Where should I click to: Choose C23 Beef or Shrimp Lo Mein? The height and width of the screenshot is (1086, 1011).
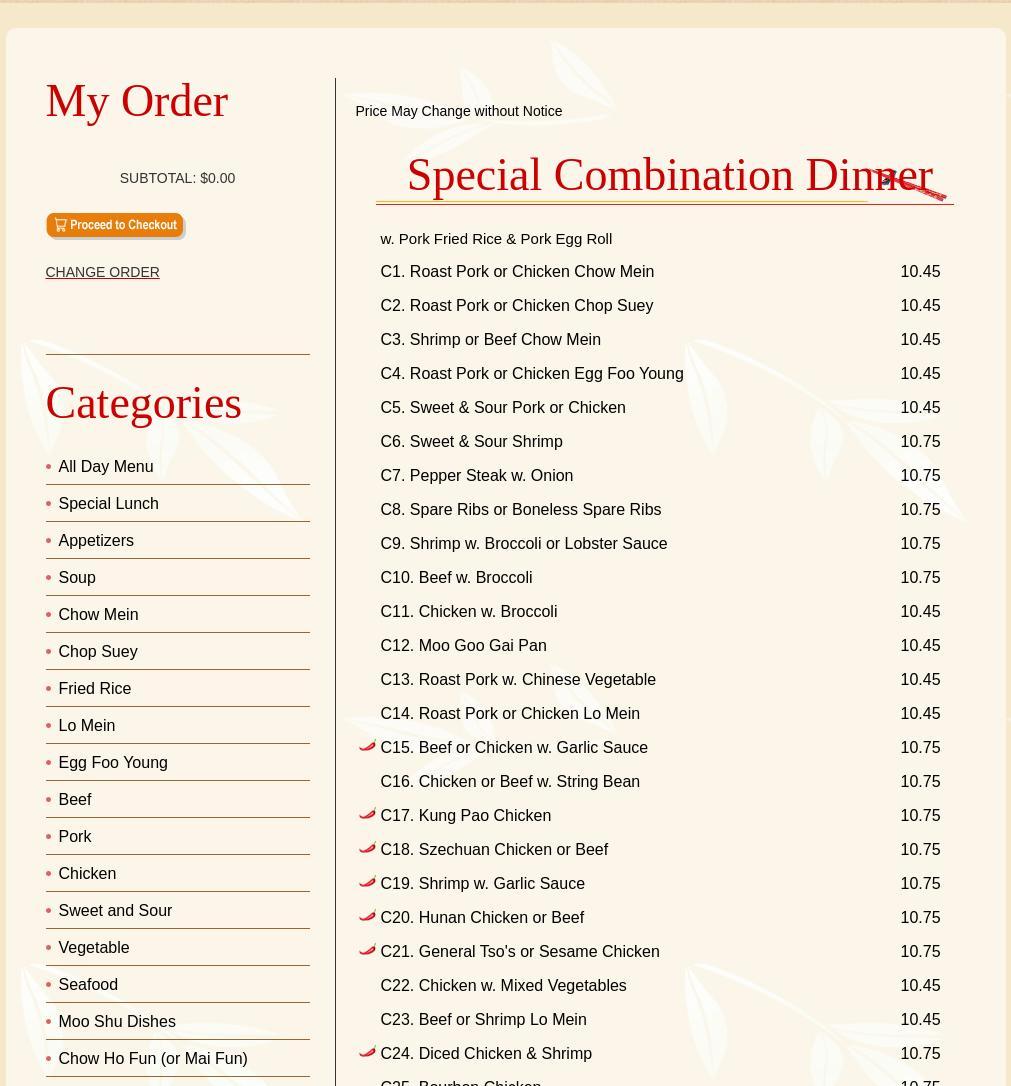coord(483,1019)
